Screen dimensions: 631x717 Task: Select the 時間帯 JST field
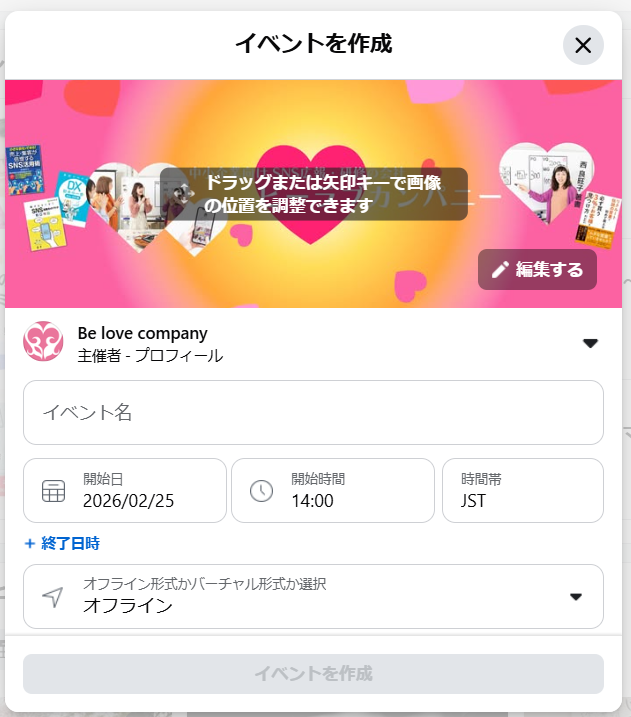click(522, 490)
